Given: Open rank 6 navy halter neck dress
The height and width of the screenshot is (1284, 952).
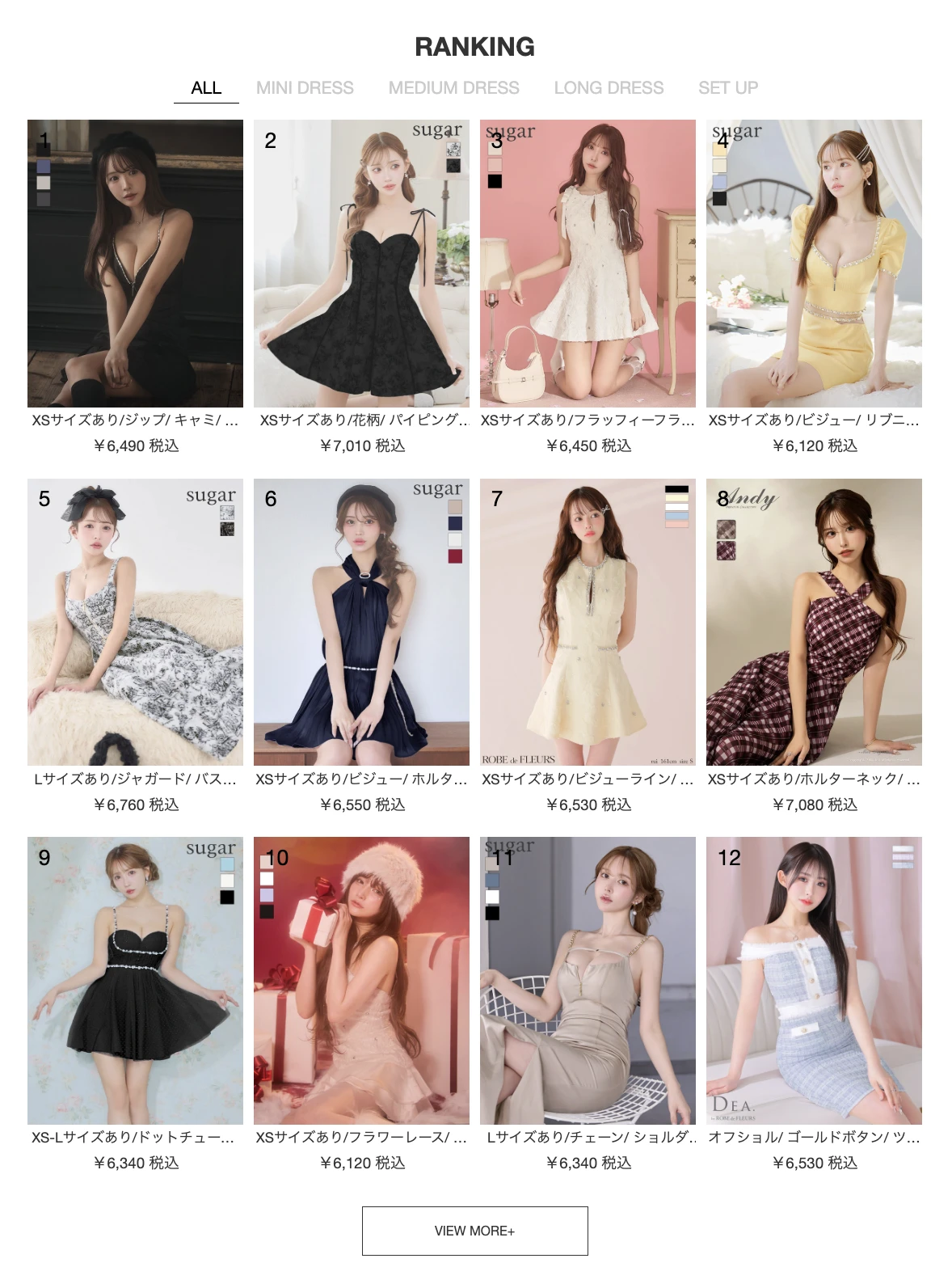Looking at the screenshot, I should 361,622.
